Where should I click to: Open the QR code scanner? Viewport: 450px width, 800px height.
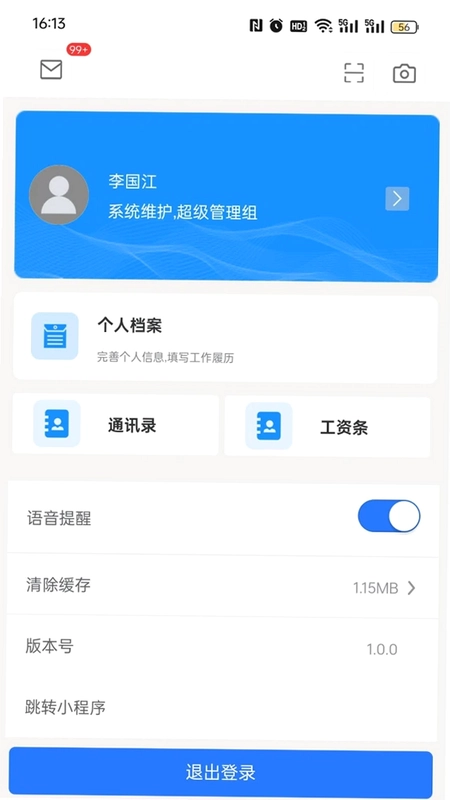click(354, 73)
